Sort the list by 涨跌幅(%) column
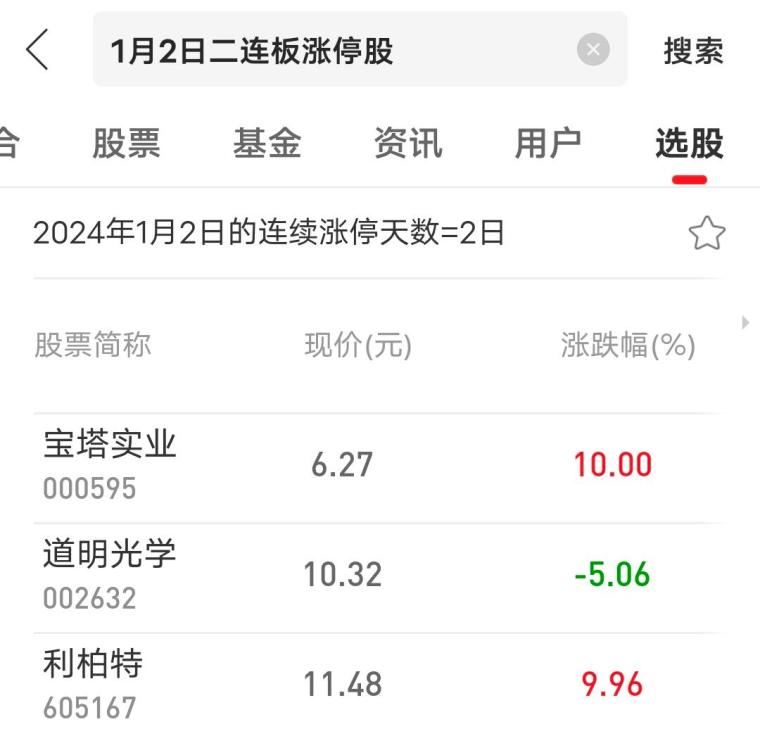760x736 pixels. click(628, 346)
